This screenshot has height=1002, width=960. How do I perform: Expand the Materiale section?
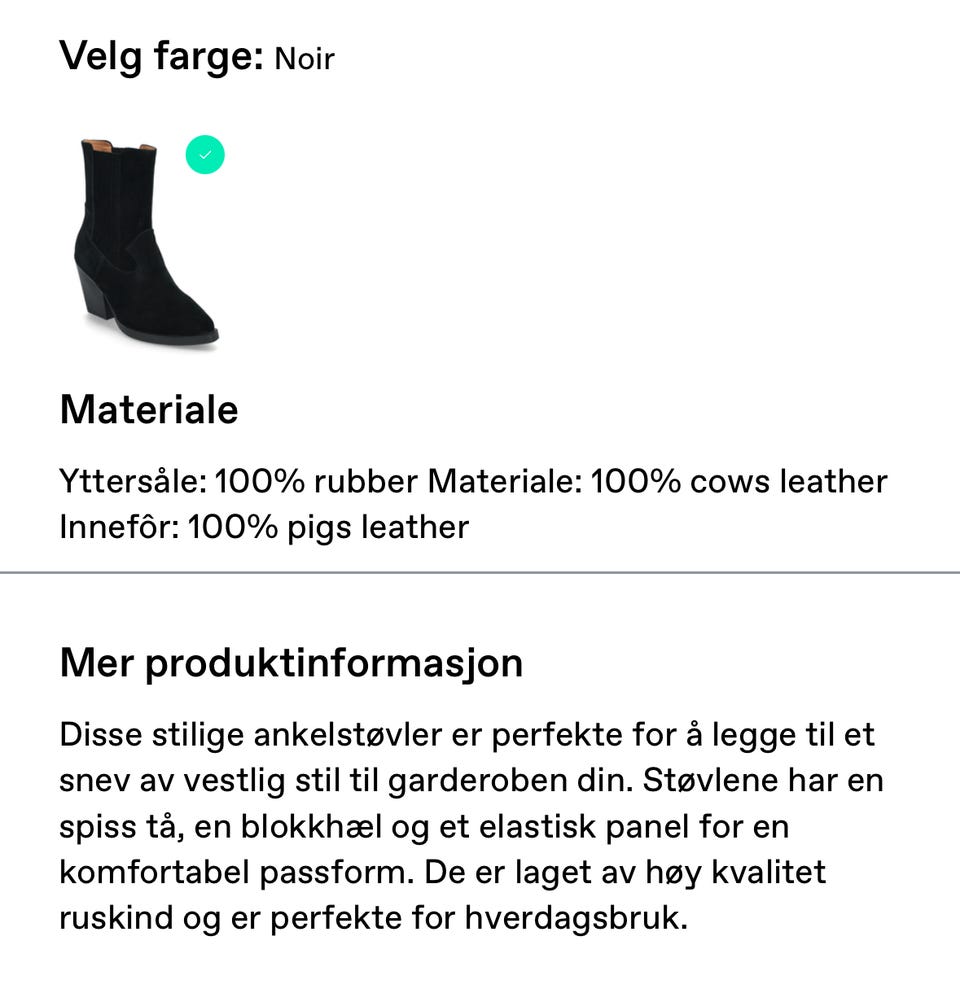click(150, 409)
